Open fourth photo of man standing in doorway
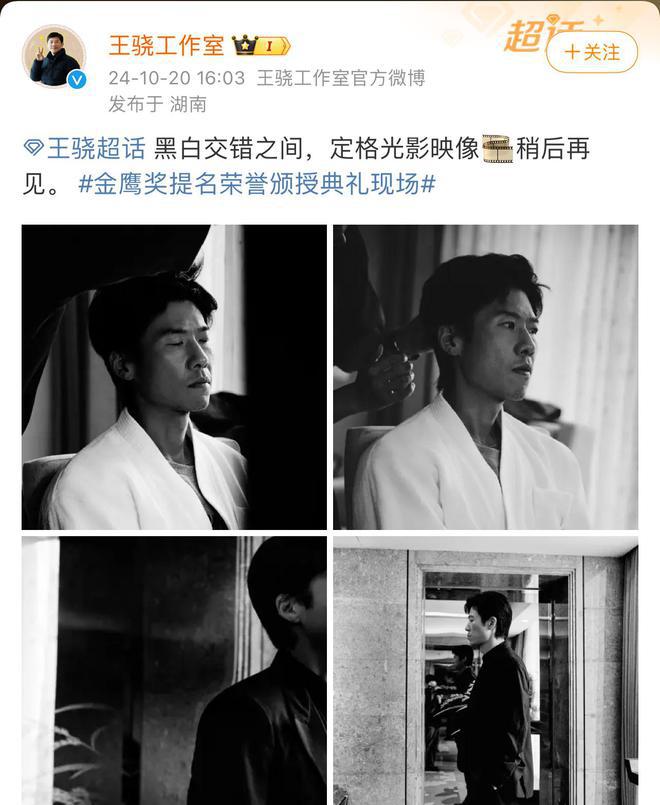This screenshot has height=805, width=660. coord(485,670)
